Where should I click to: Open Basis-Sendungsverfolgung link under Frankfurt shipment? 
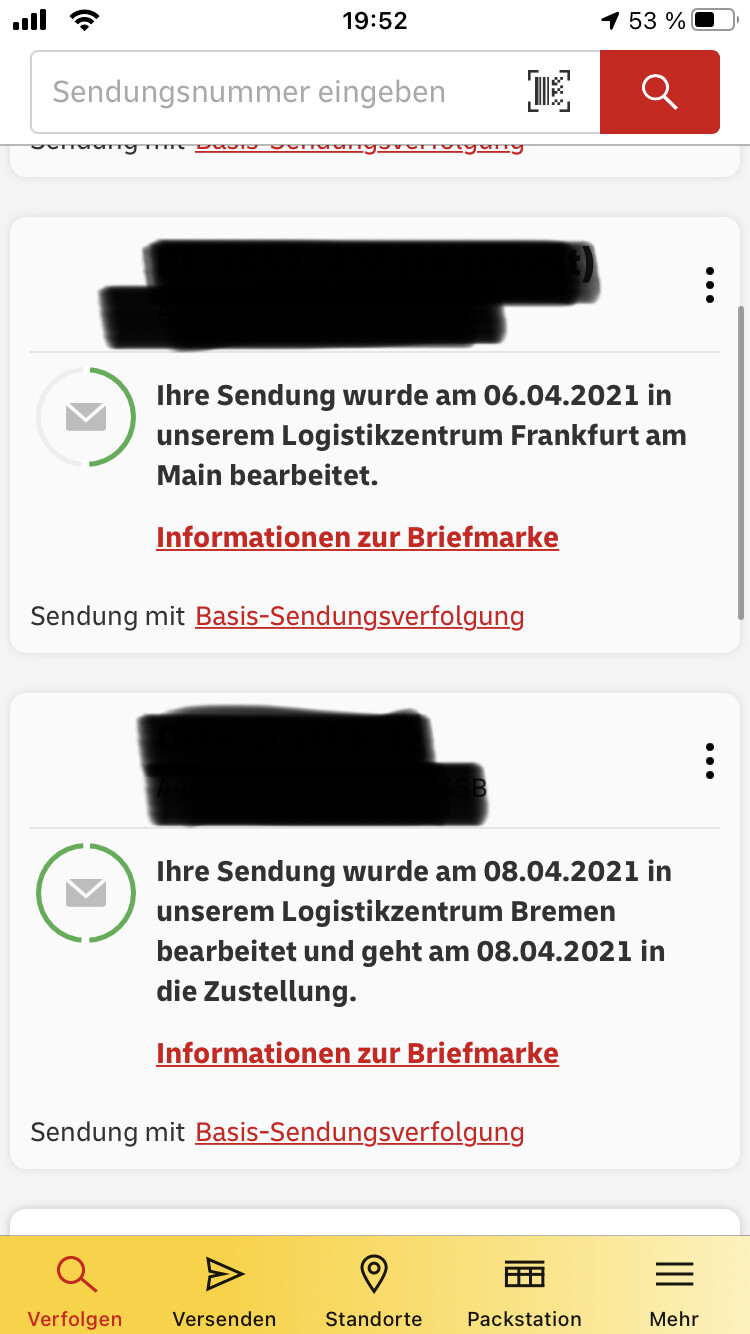coord(360,616)
